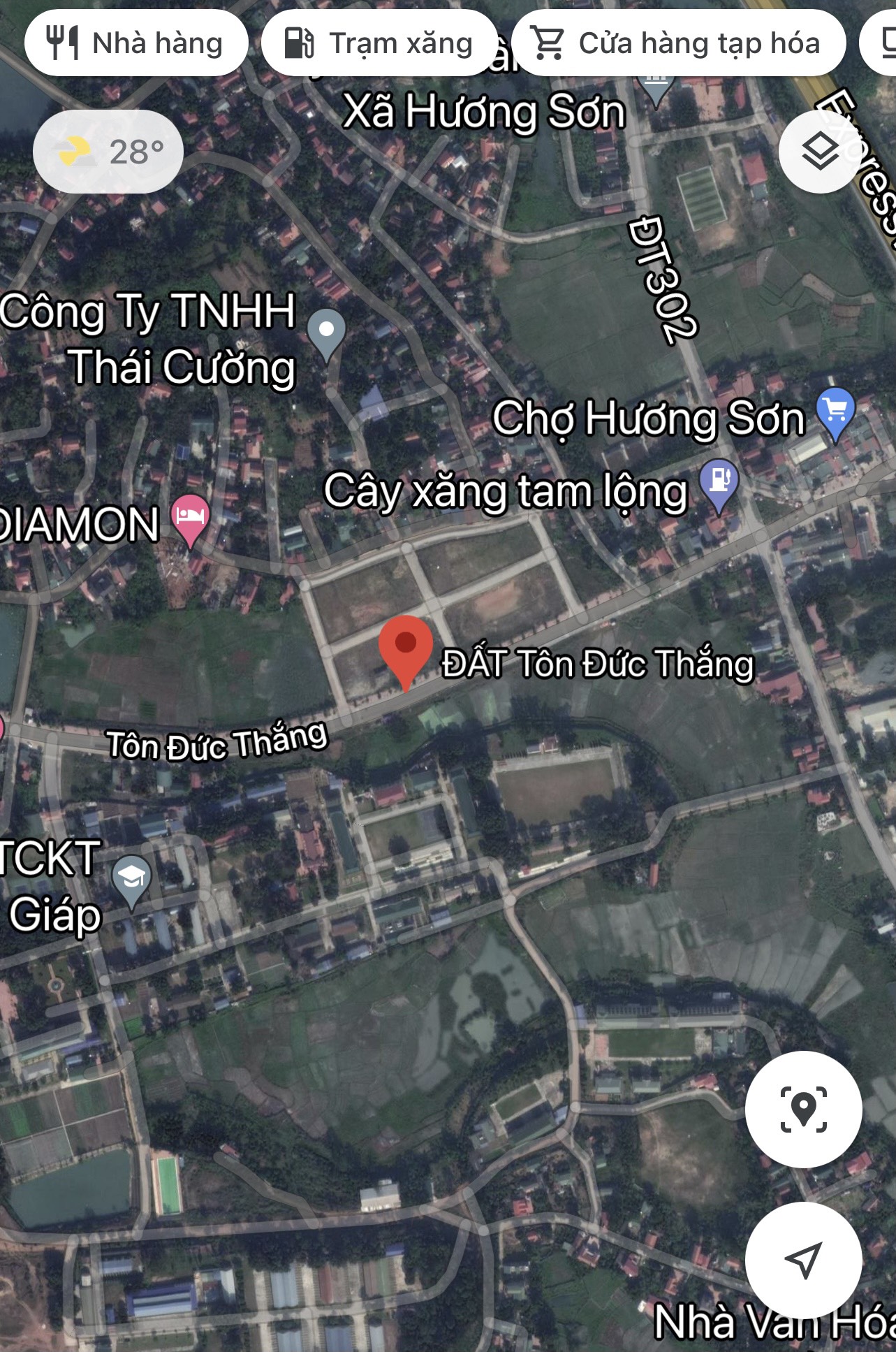Open the 28° weather widget
The height and width of the screenshot is (1352, 896).
coord(108,152)
